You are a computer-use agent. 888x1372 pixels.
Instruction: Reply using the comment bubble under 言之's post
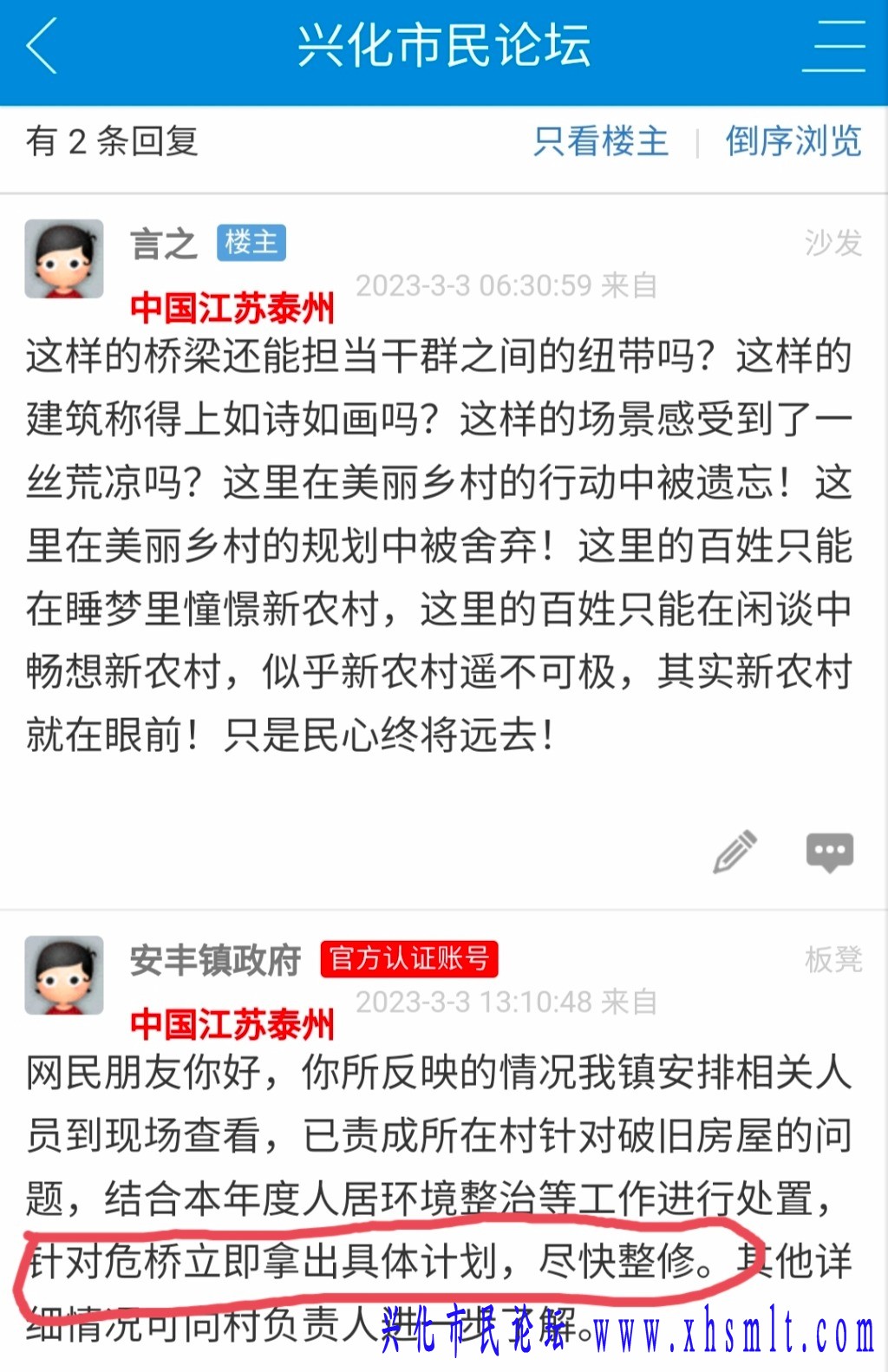829,852
